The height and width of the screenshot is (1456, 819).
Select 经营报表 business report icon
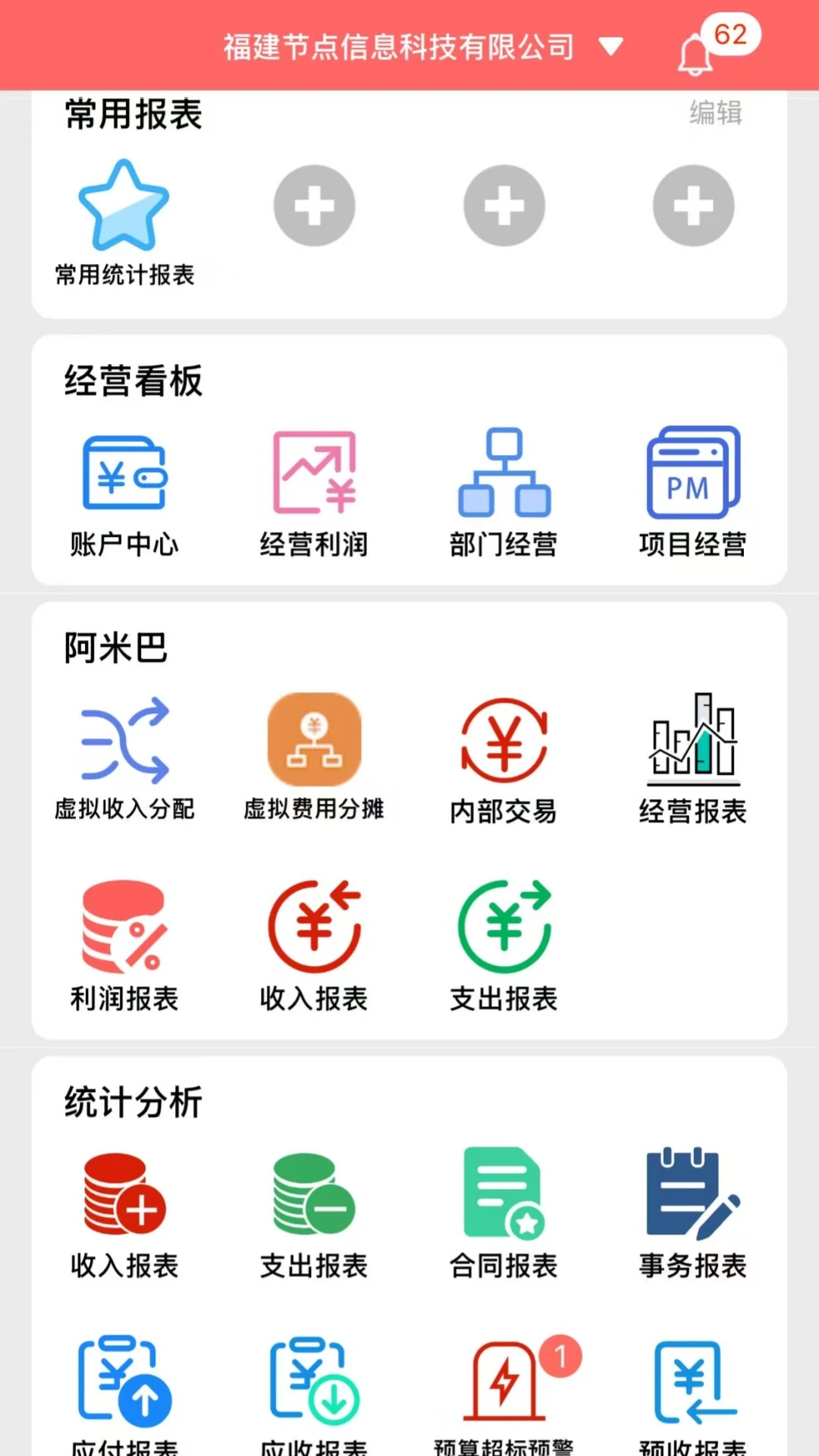coord(692,739)
